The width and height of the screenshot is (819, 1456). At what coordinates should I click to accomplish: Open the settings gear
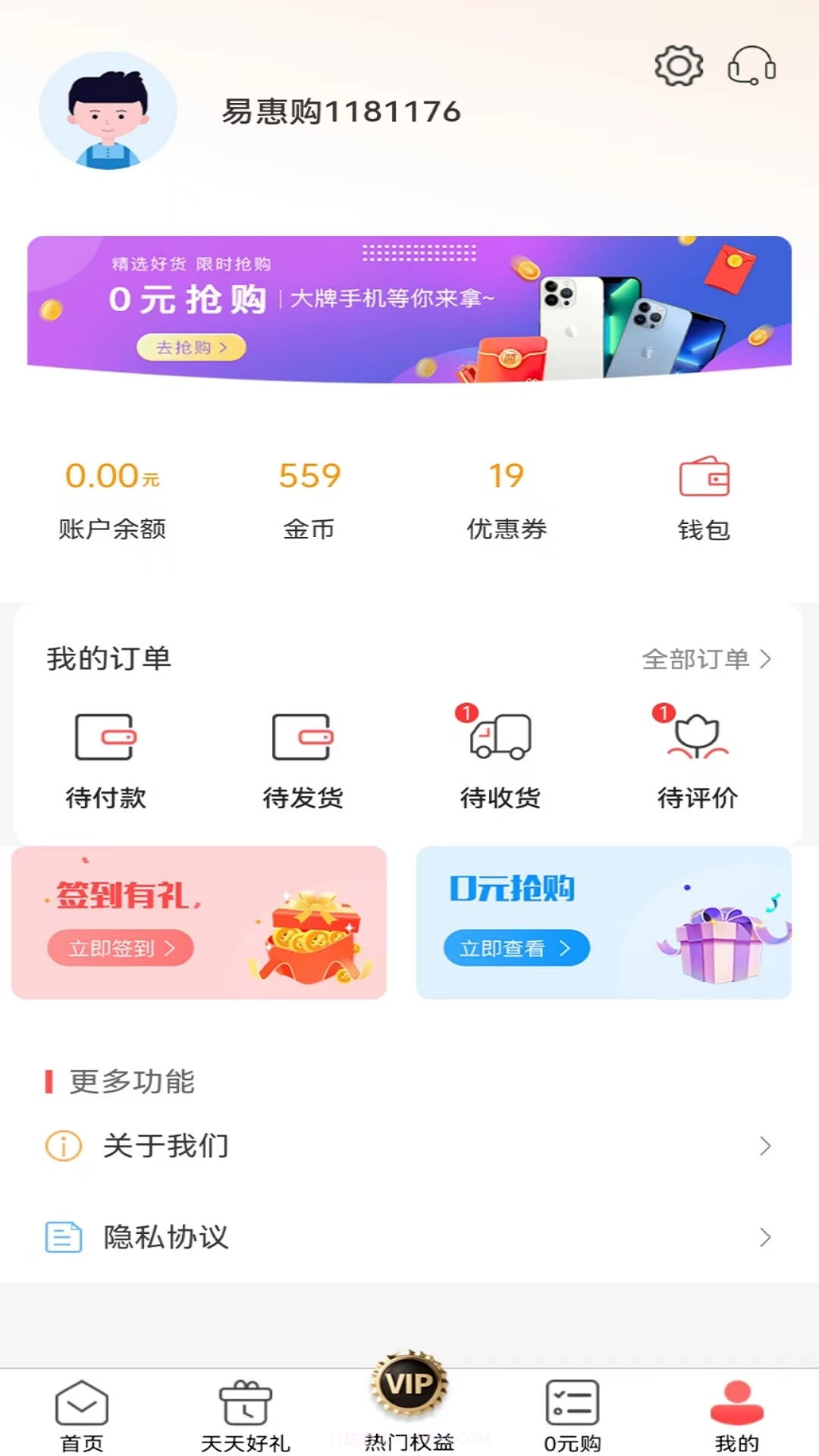[677, 67]
